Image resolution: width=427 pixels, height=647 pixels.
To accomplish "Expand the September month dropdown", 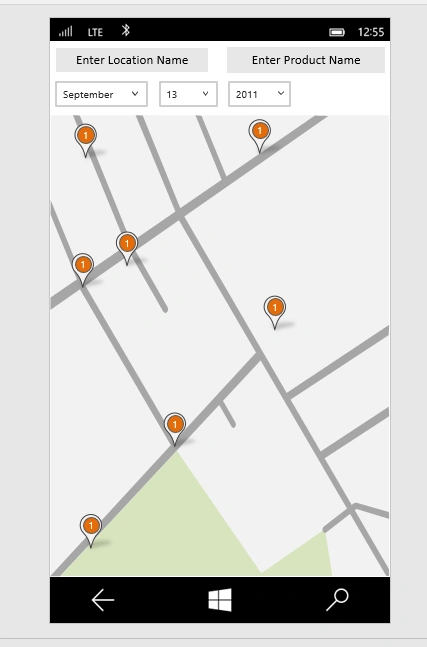I will pos(101,94).
